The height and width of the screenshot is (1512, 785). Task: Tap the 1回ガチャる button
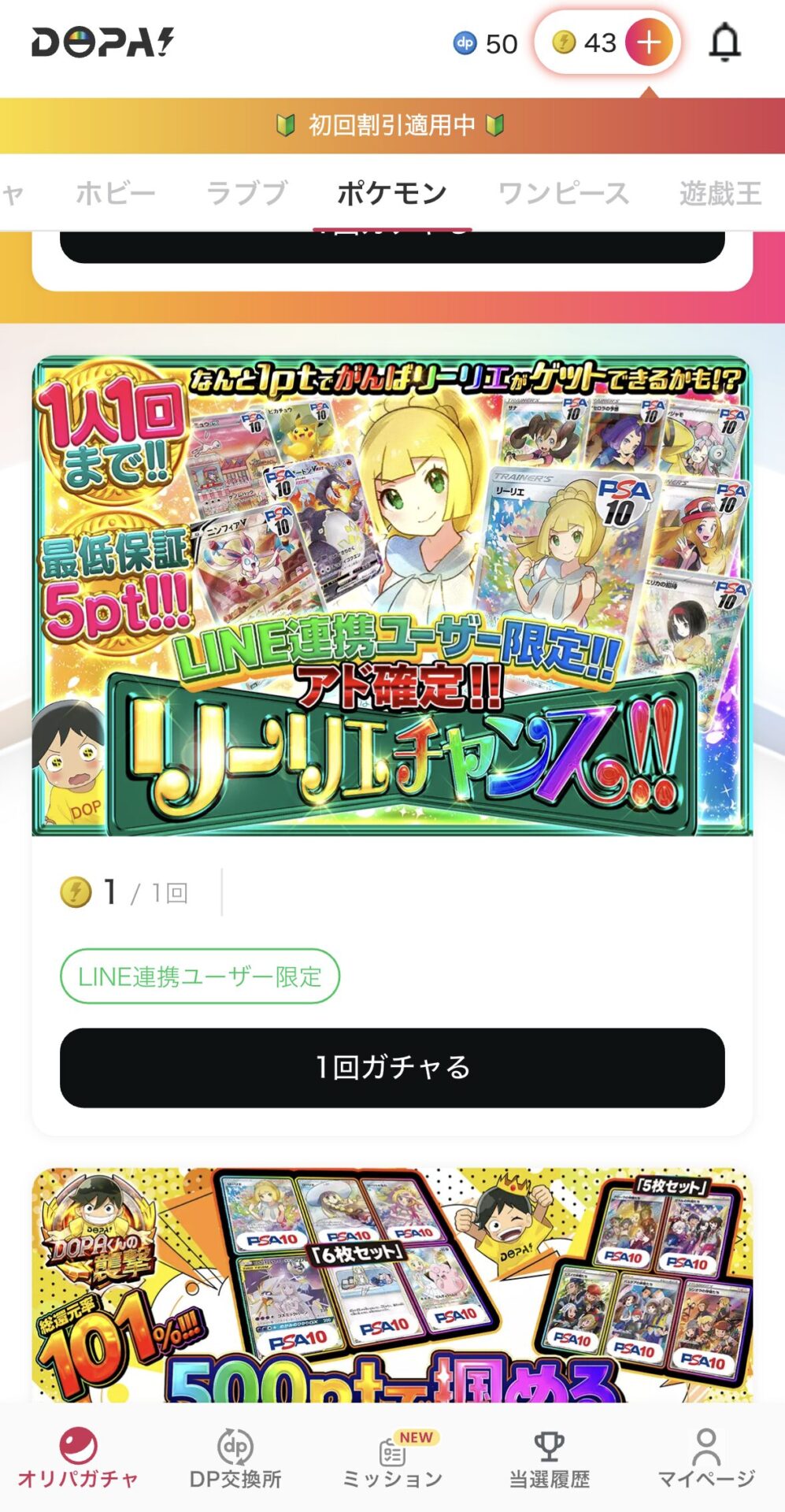click(x=392, y=1067)
